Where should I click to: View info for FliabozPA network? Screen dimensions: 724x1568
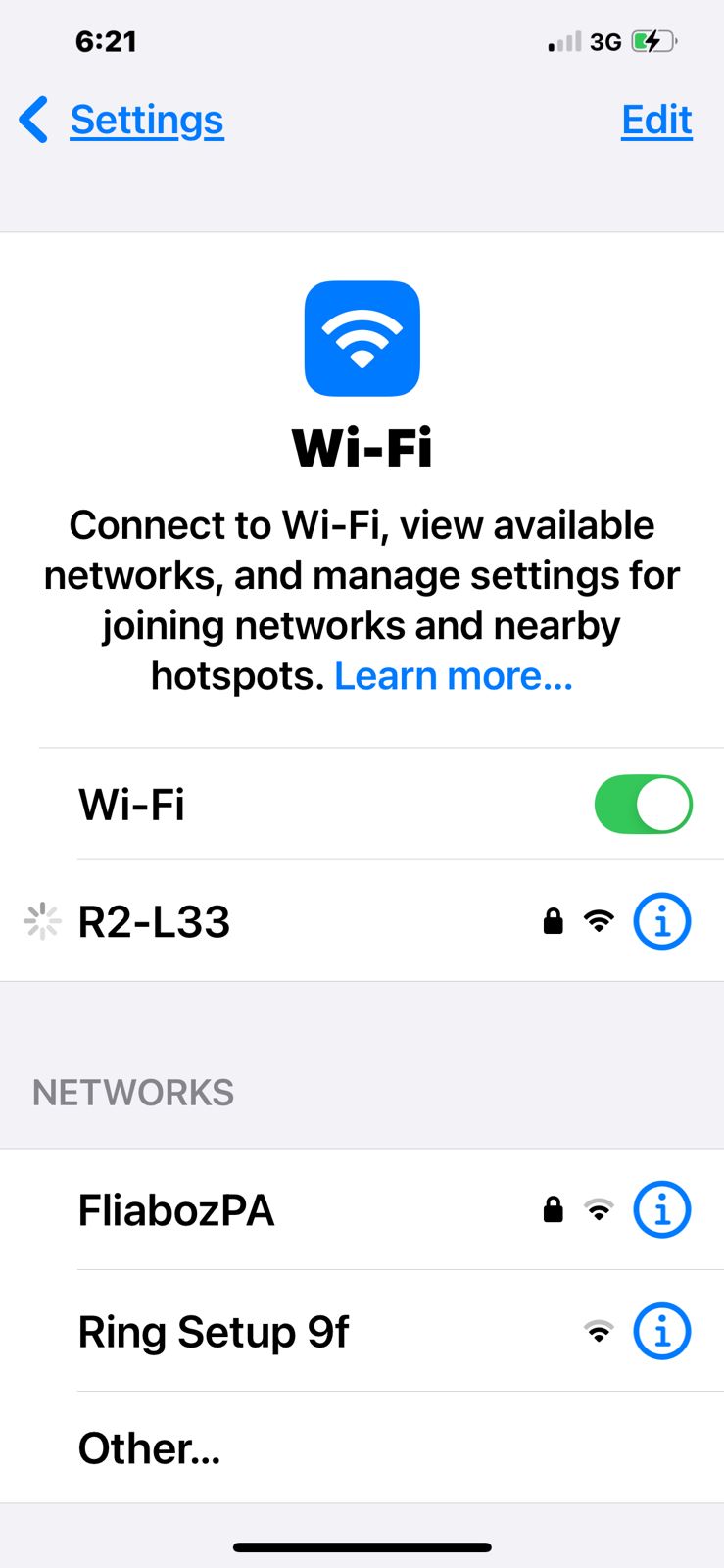point(662,1210)
